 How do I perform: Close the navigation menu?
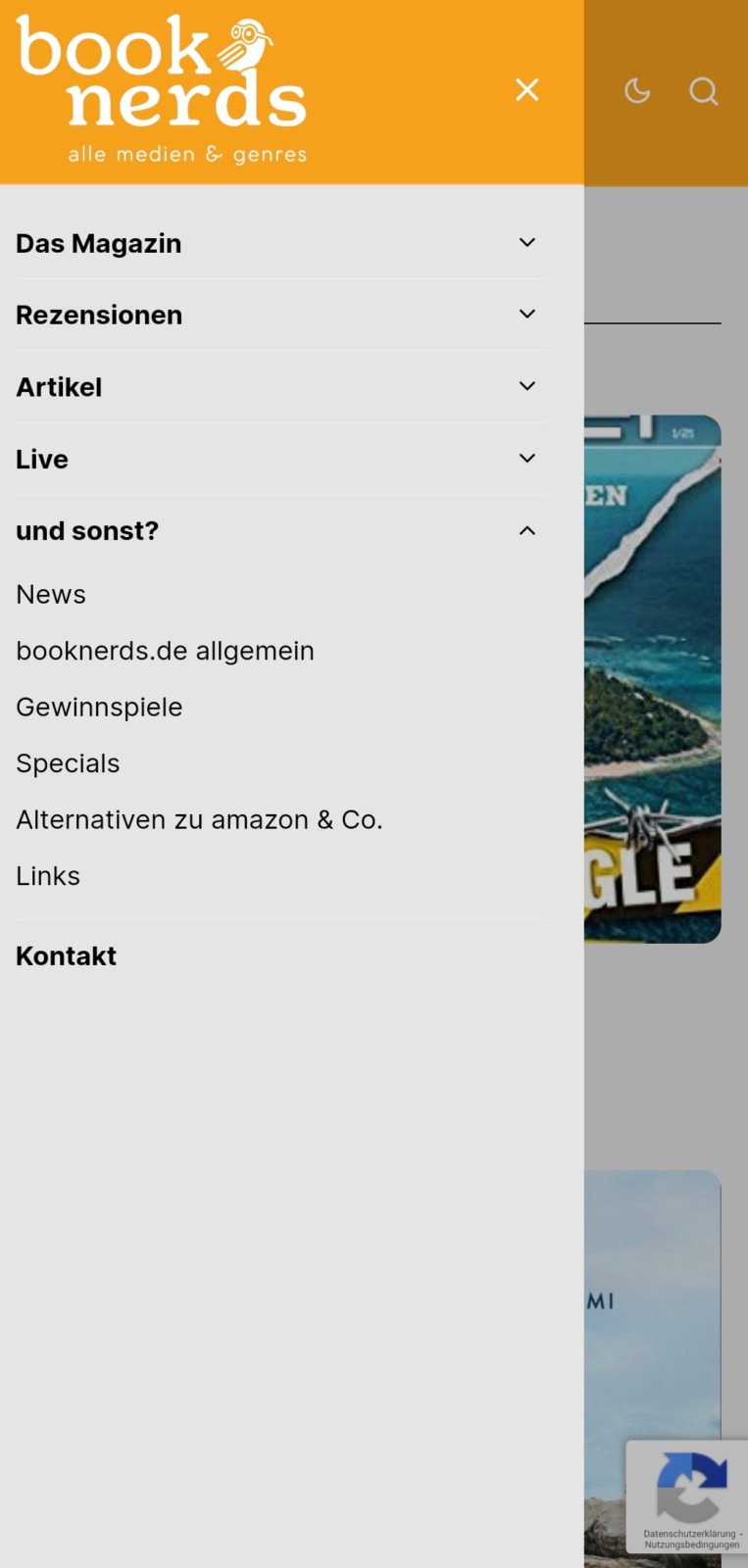(x=526, y=90)
